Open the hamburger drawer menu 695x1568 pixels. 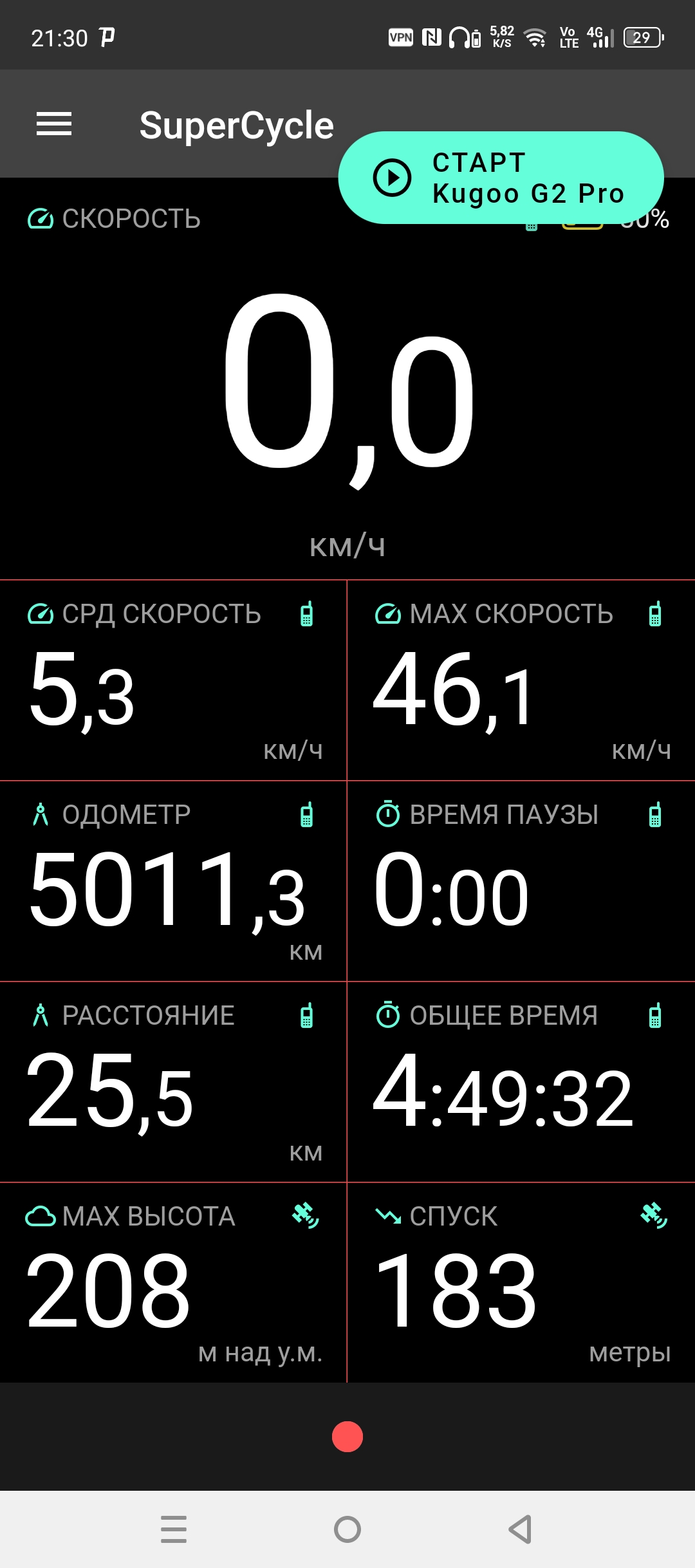[x=54, y=124]
